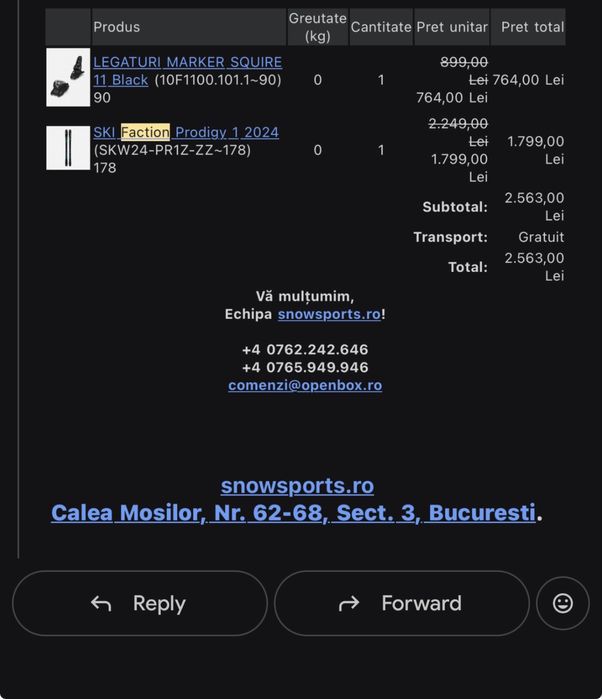Viewport: 602px width, 699px height.
Task: Forward this email
Action: point(402,603)
